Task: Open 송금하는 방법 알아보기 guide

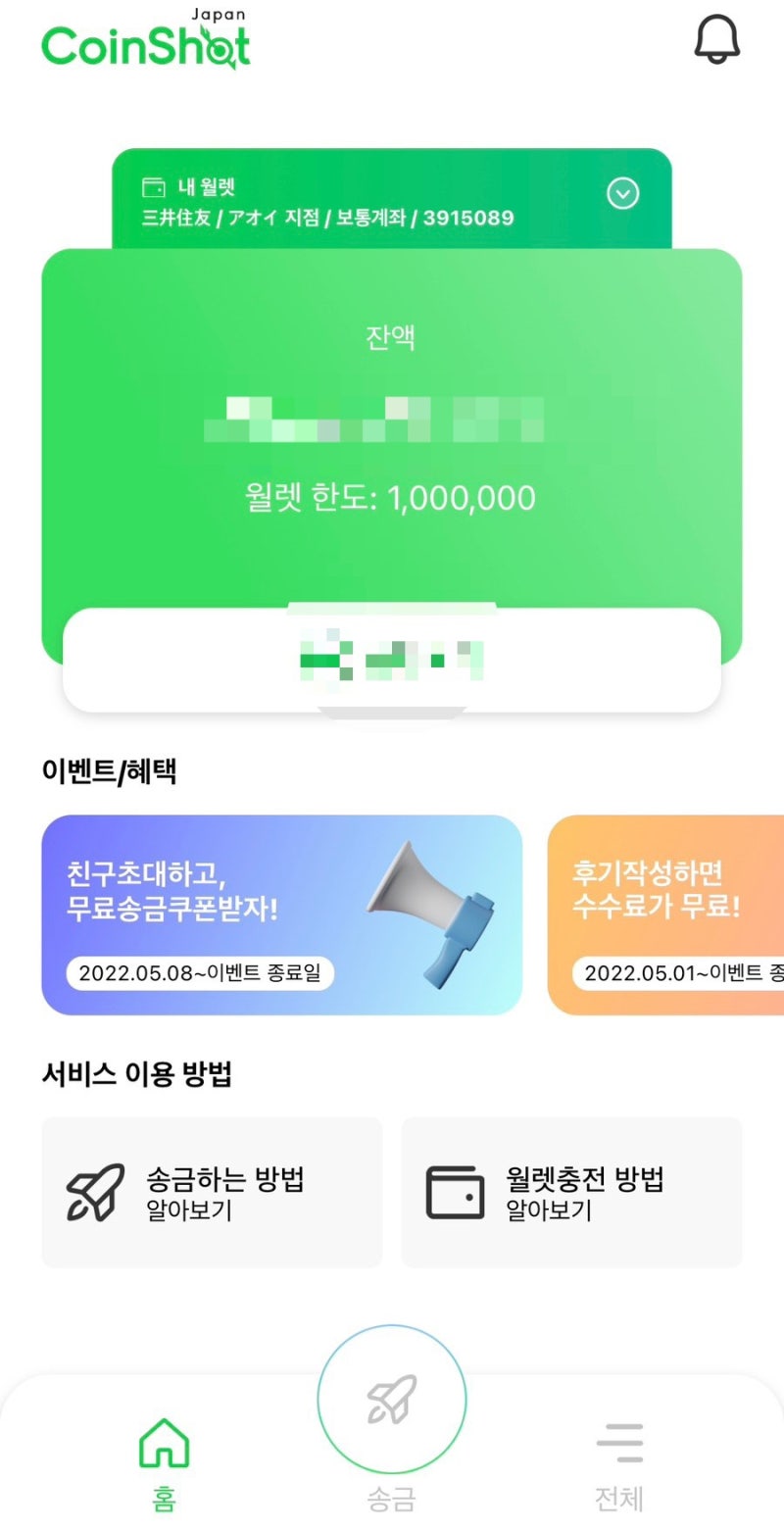Action: (212, 1194)
